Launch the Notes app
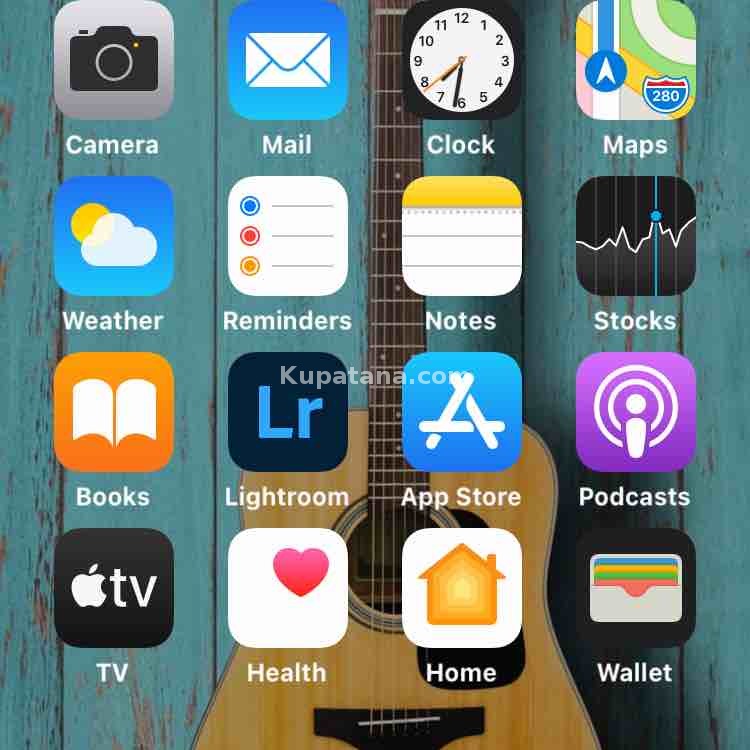The image size is (750, 750). [461, 236]
